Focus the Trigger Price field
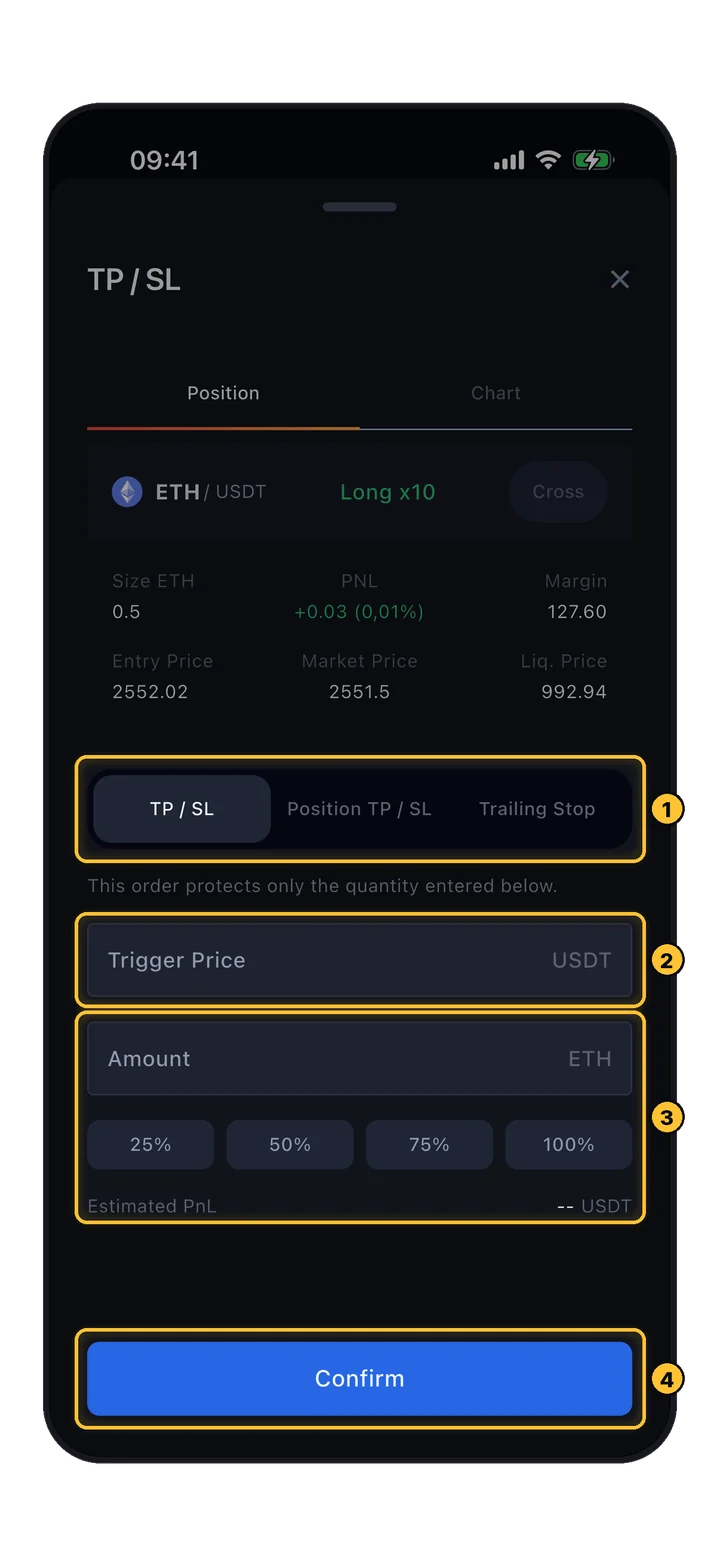 pos(360,960)
